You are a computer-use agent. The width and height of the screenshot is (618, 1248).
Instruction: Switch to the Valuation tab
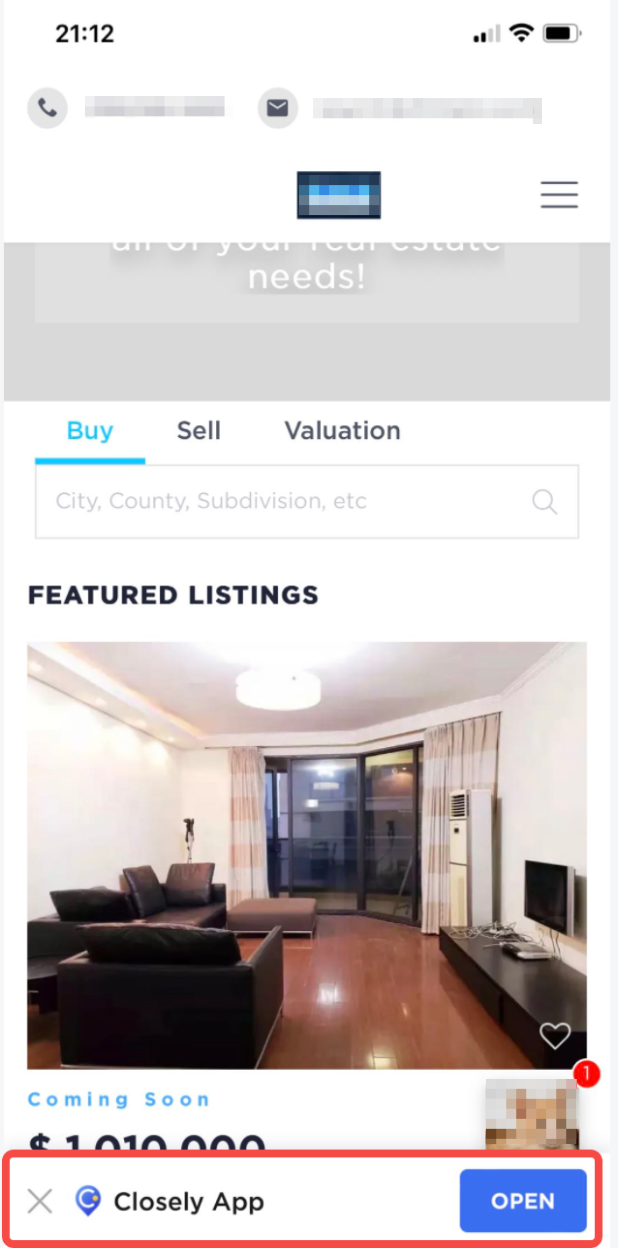click(342, 431)
